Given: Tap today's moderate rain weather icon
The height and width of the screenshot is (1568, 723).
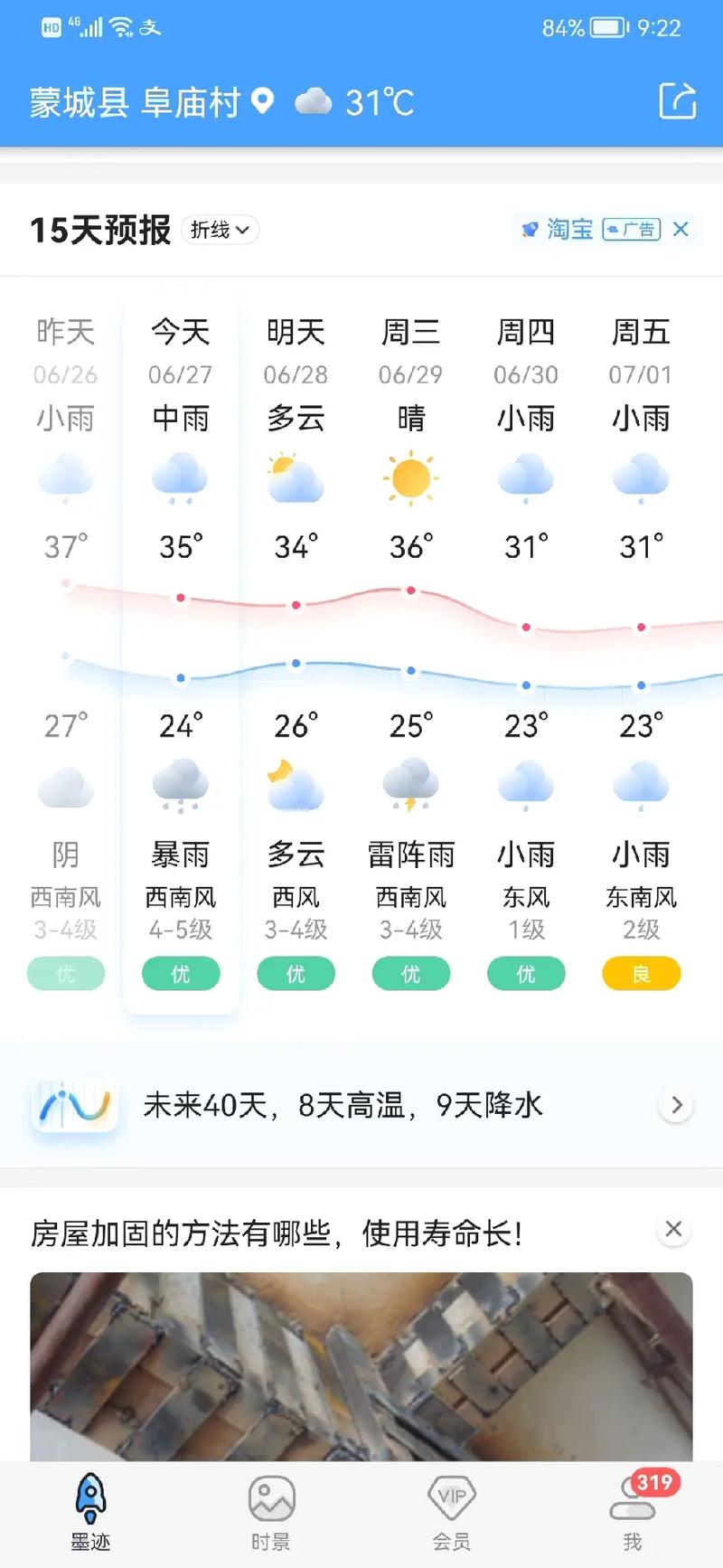Looking at the screenshot, I should 180,477.
